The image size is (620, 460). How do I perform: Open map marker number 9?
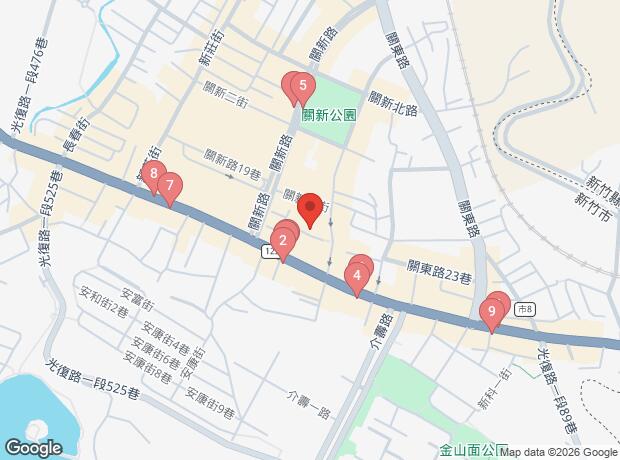click(x=490, y=312)
